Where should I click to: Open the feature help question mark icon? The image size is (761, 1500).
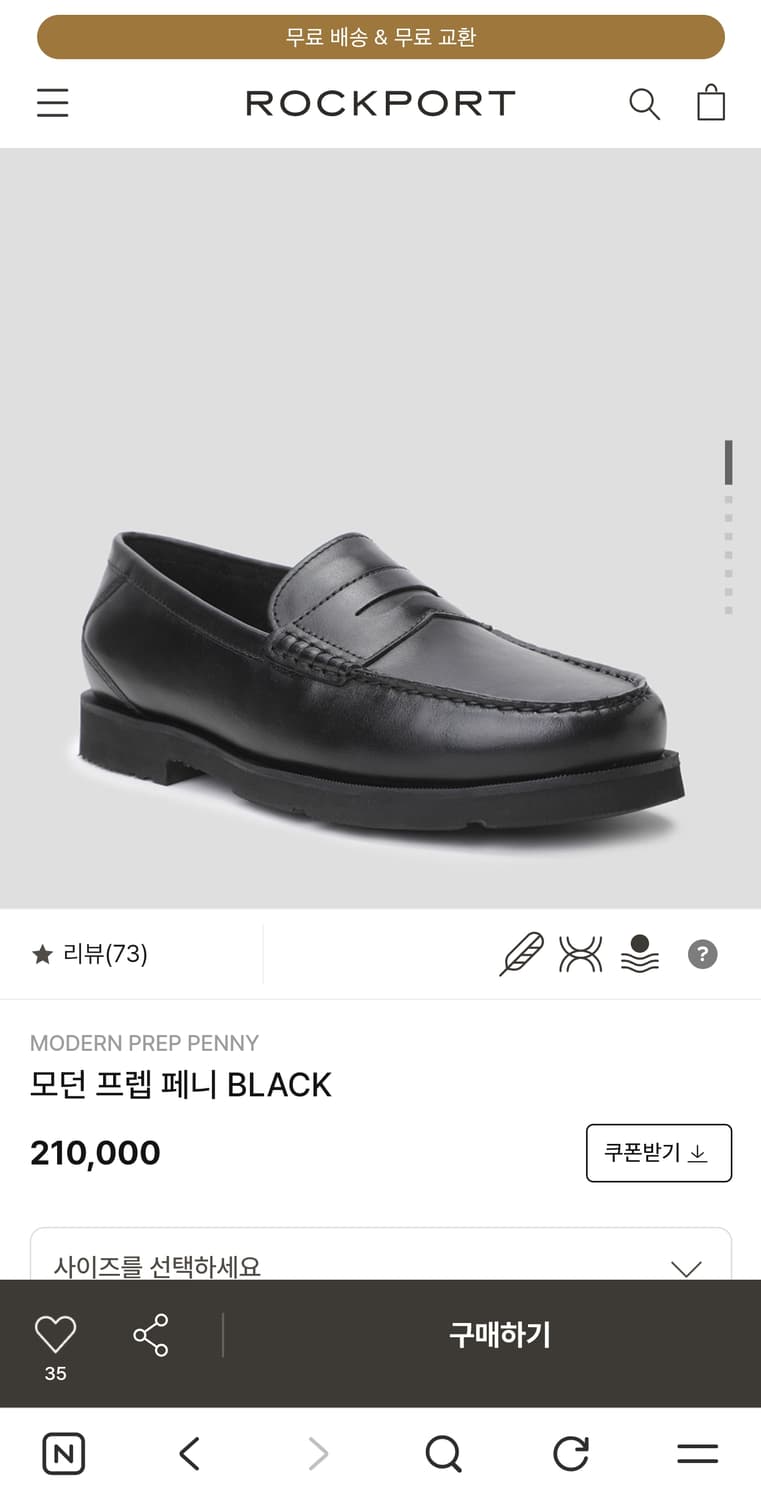[702, 955]
